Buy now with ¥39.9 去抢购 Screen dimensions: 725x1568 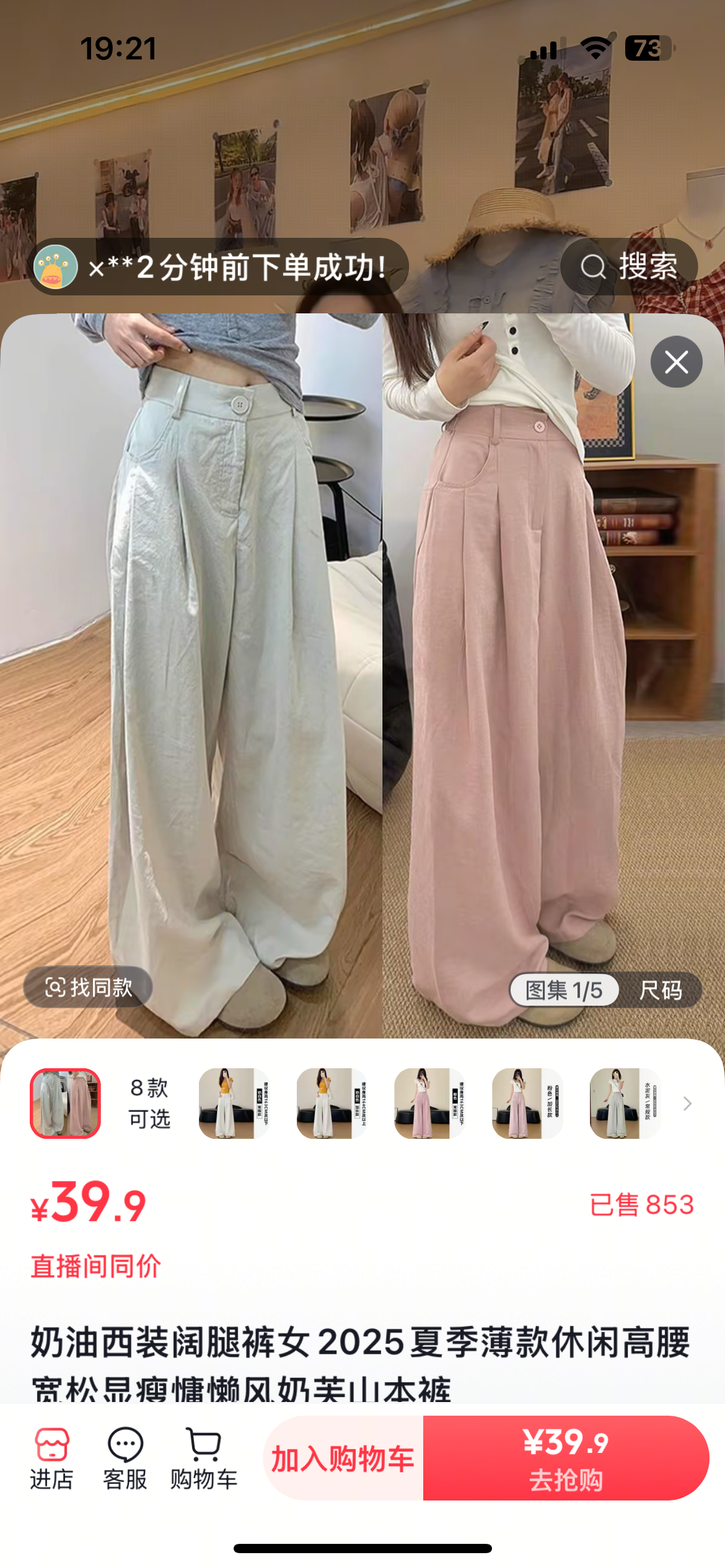[566, 1458]
